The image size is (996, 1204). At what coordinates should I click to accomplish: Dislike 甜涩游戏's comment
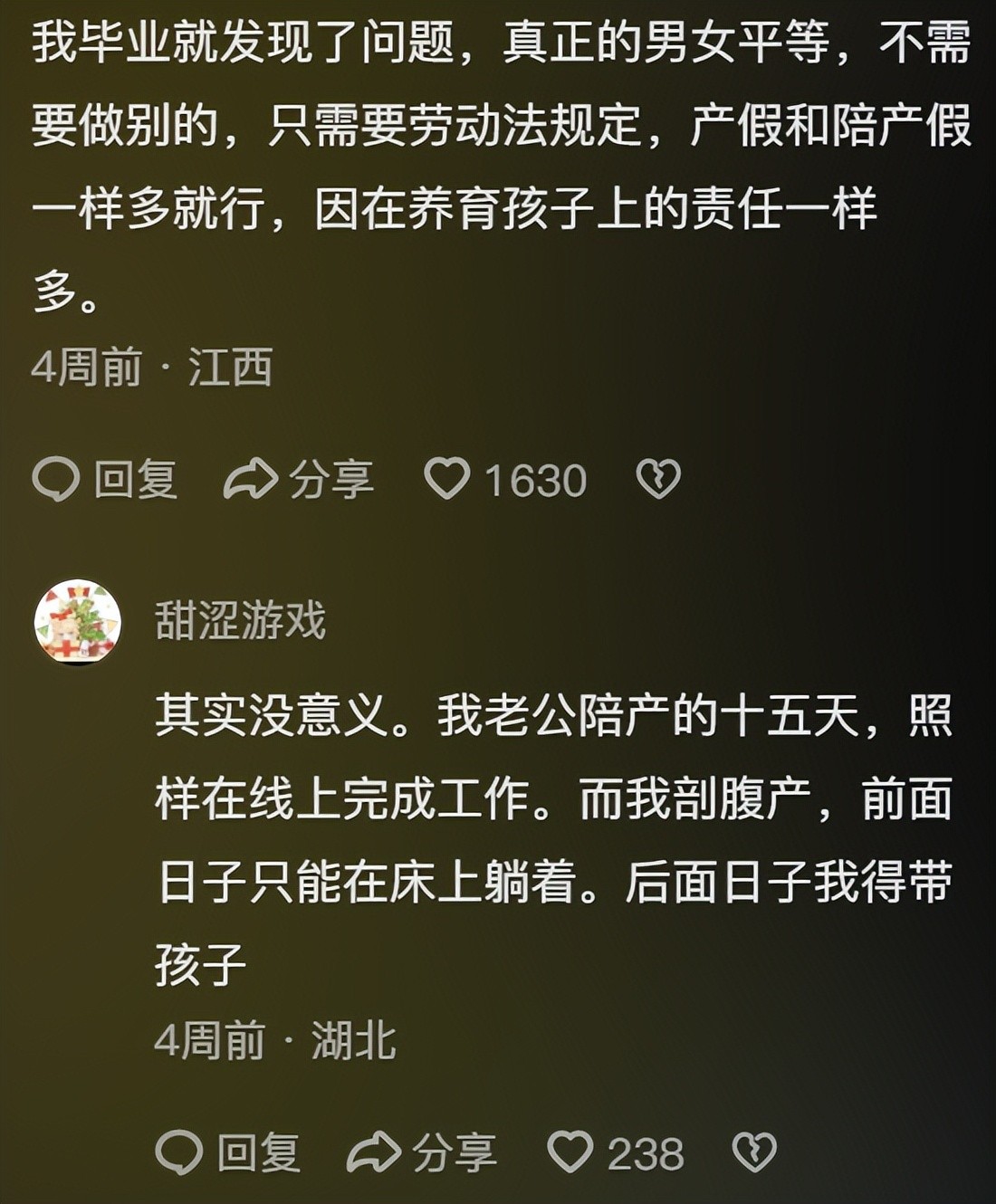coord(754,1152)
